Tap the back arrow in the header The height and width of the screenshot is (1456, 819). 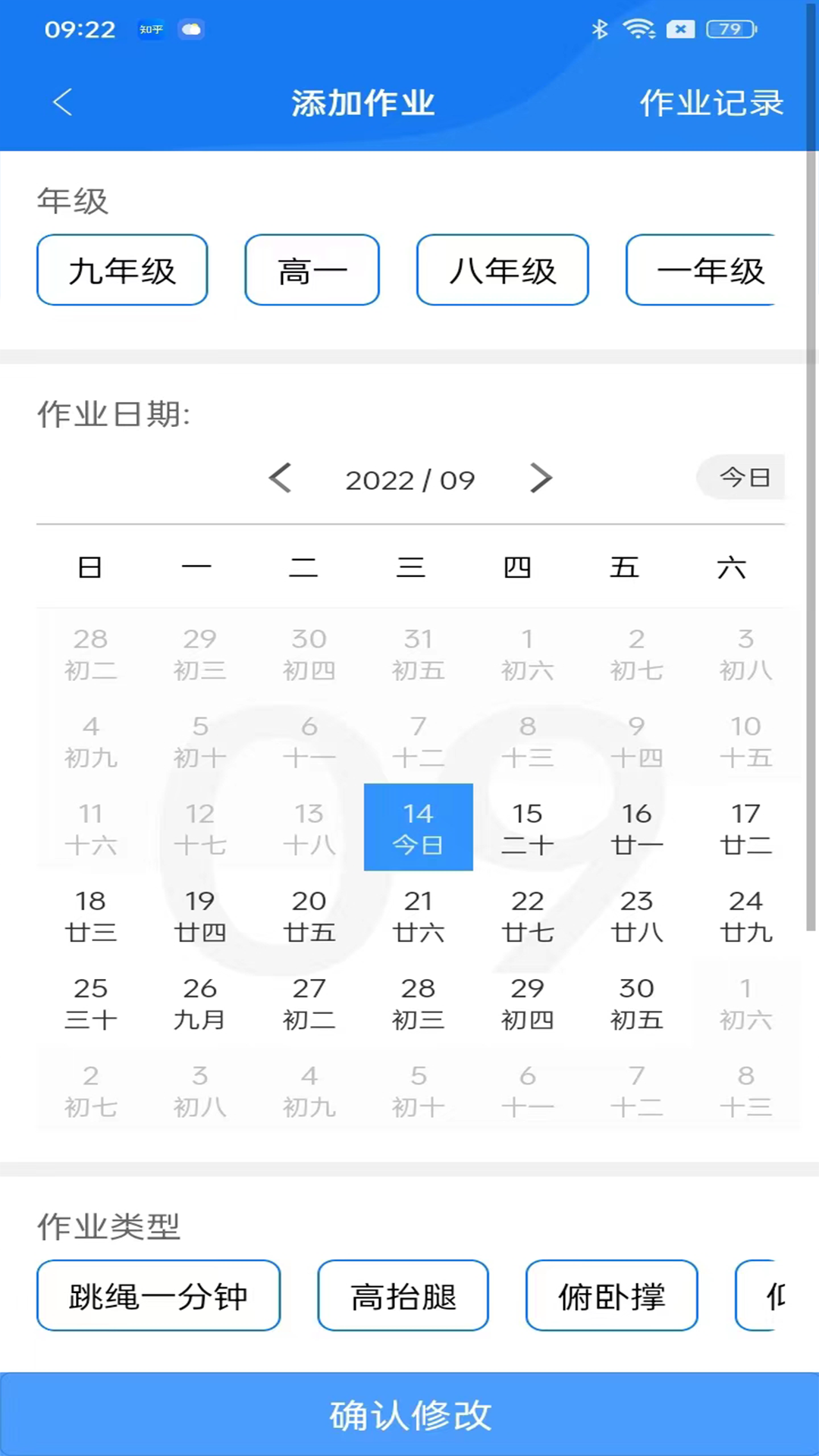pyautogui.click(x=63, y=102)
